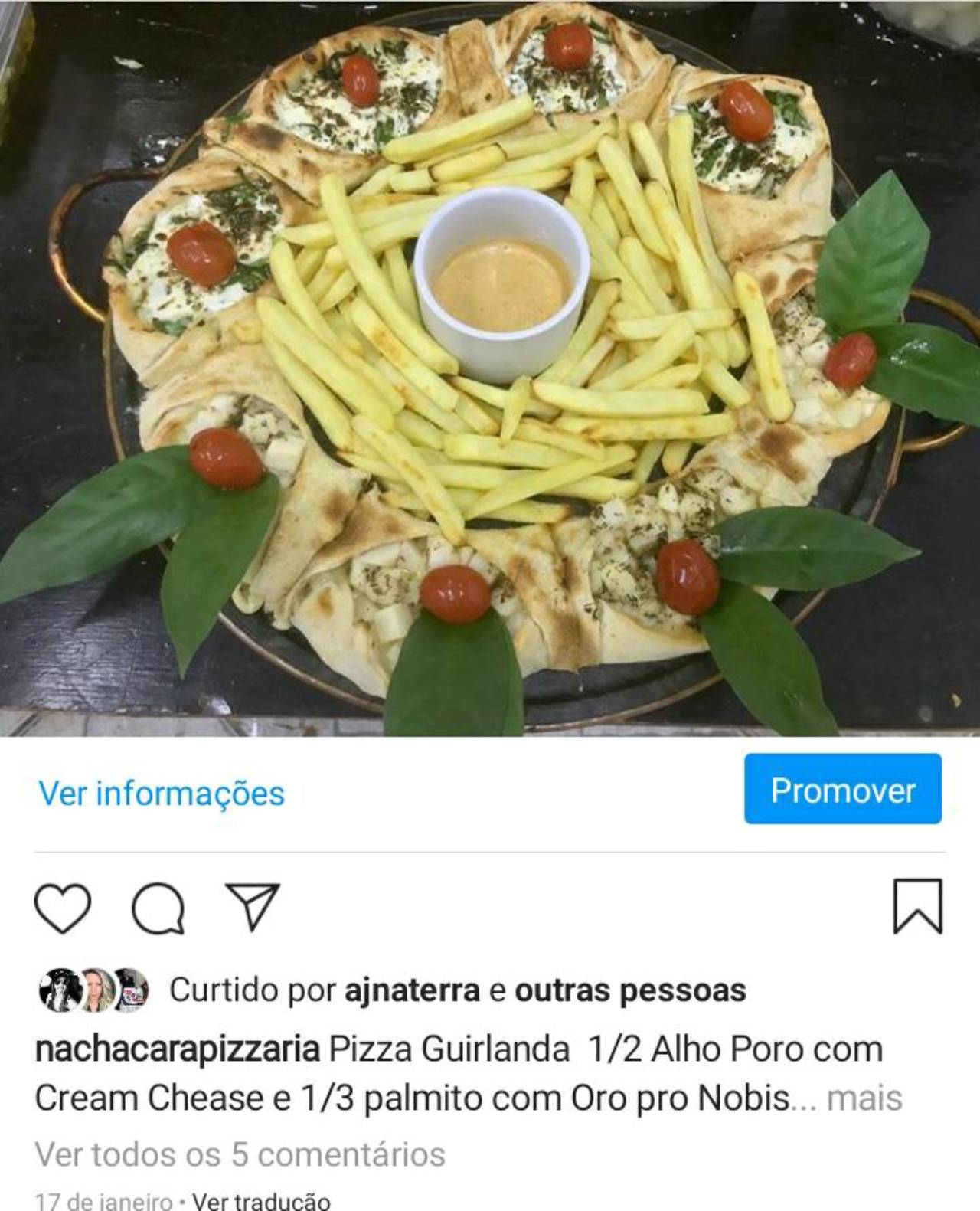This screenshot has width=980, height=1211.
Task: View all 5 comentários
Action: tap(240, 1154)
